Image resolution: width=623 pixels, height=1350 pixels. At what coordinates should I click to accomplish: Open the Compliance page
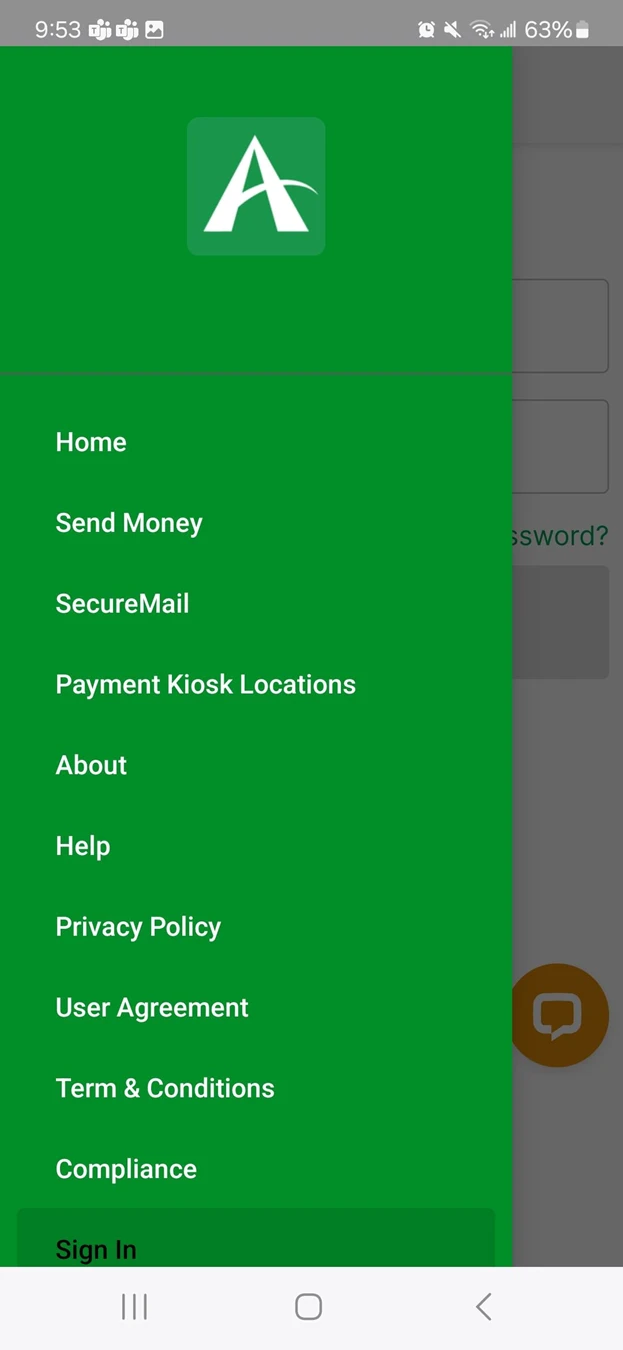[126, 1169]
